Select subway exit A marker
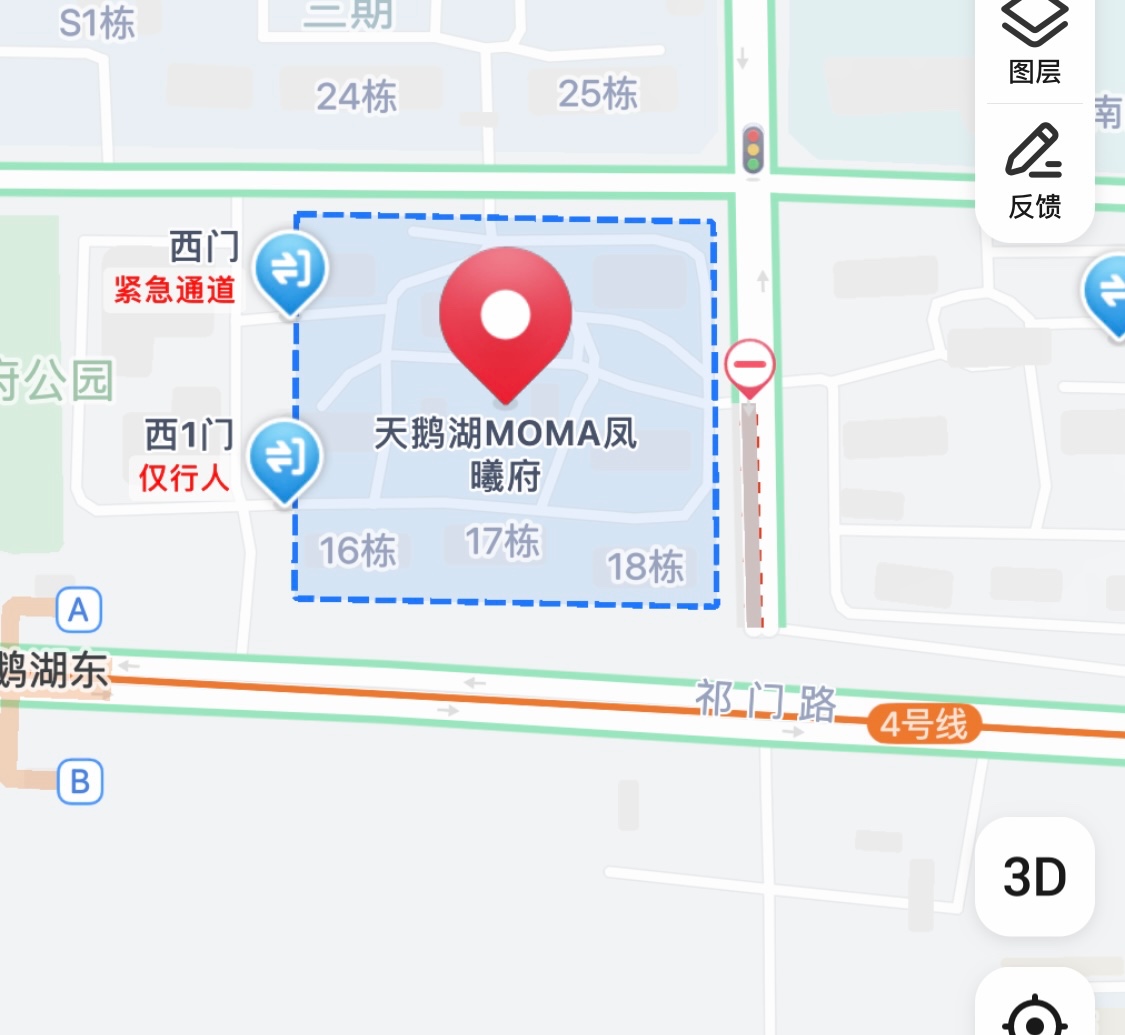Viewport: 1125px width, 1035px height. 79,610
